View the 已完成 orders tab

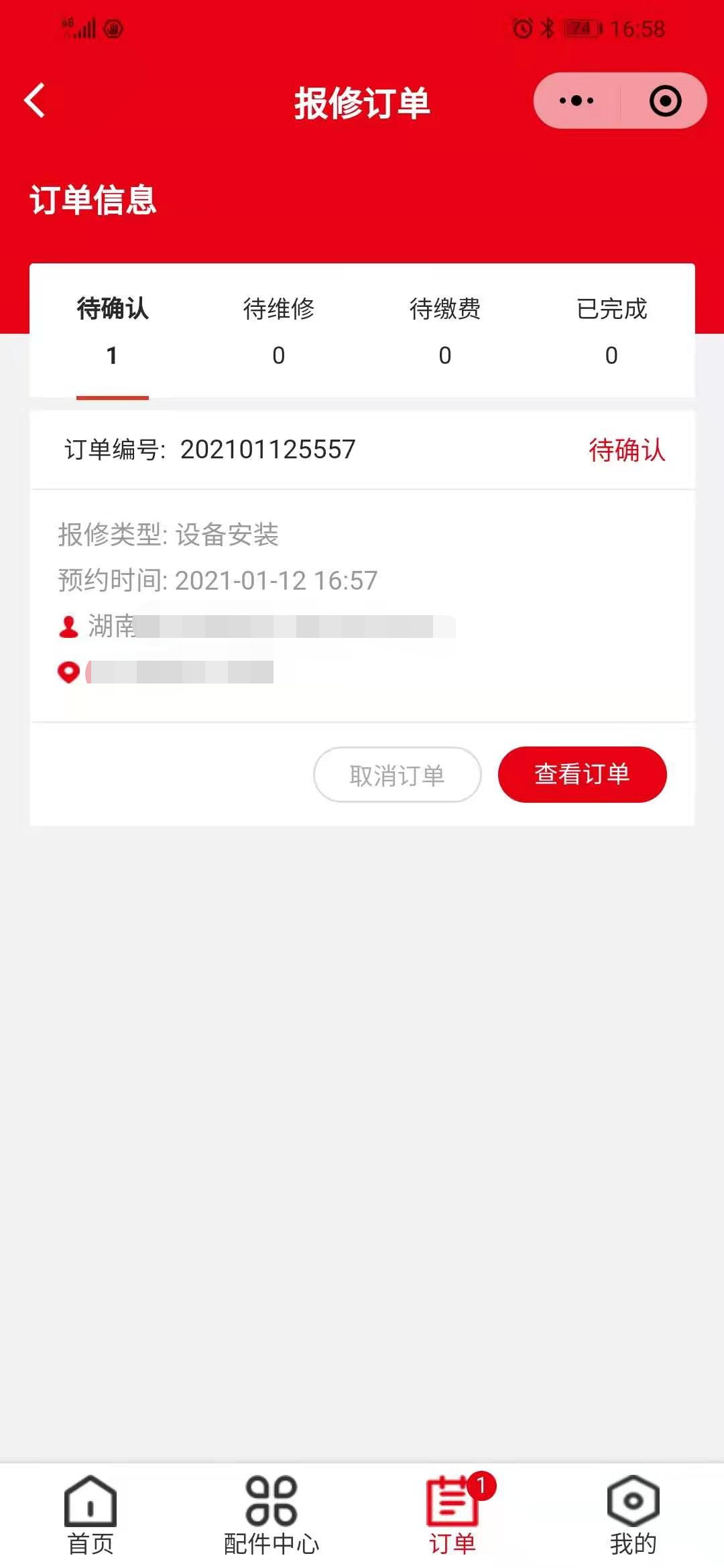tap(611, 331)
